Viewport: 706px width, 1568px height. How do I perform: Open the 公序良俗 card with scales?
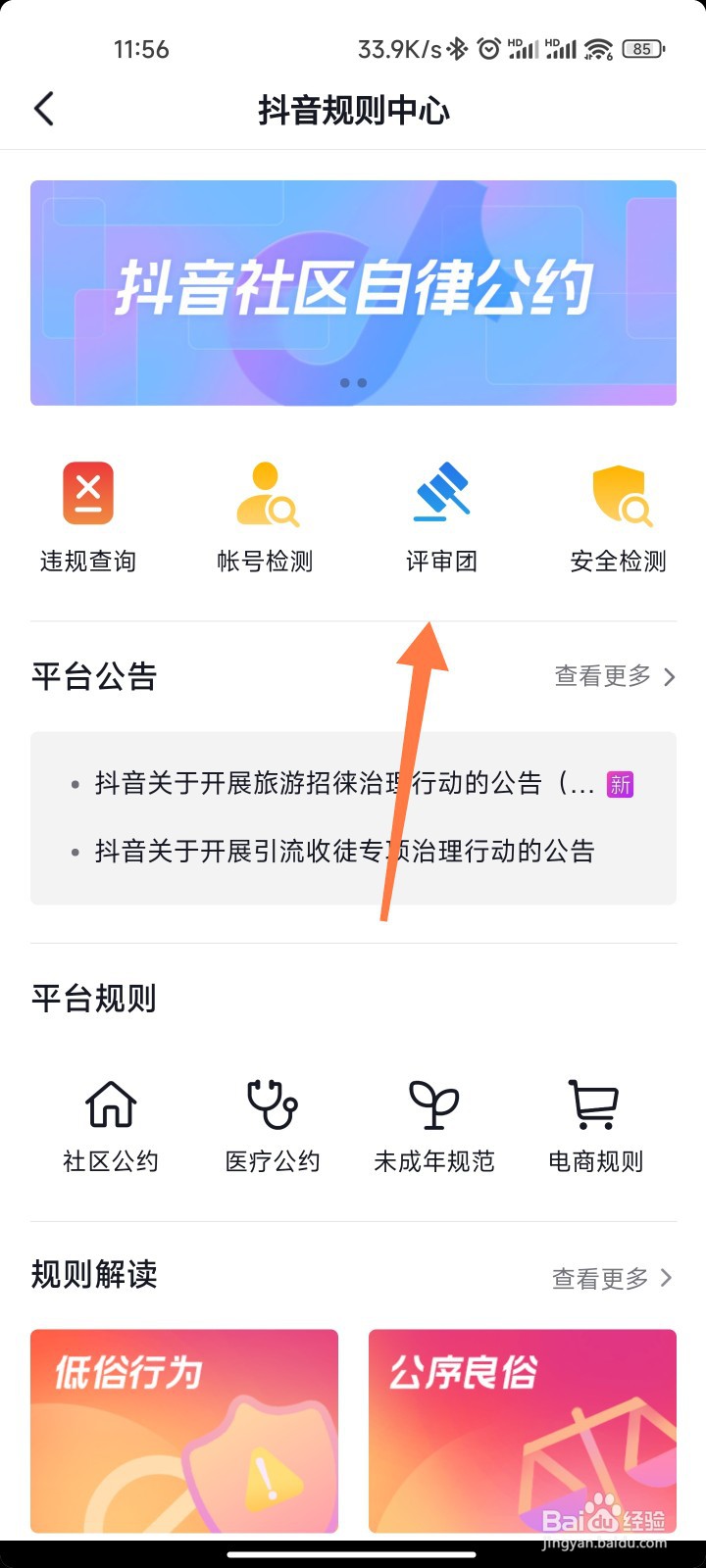point(522,1431)
